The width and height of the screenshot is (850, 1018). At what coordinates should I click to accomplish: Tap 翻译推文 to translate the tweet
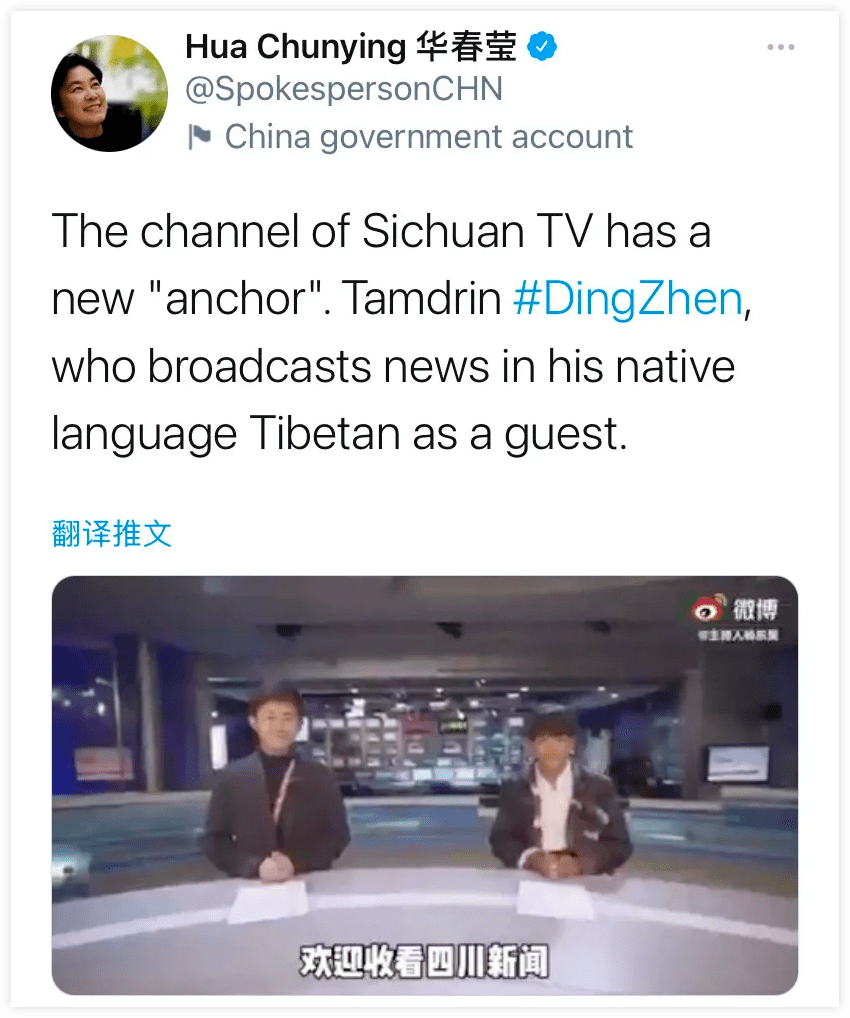tap(112, 533)
